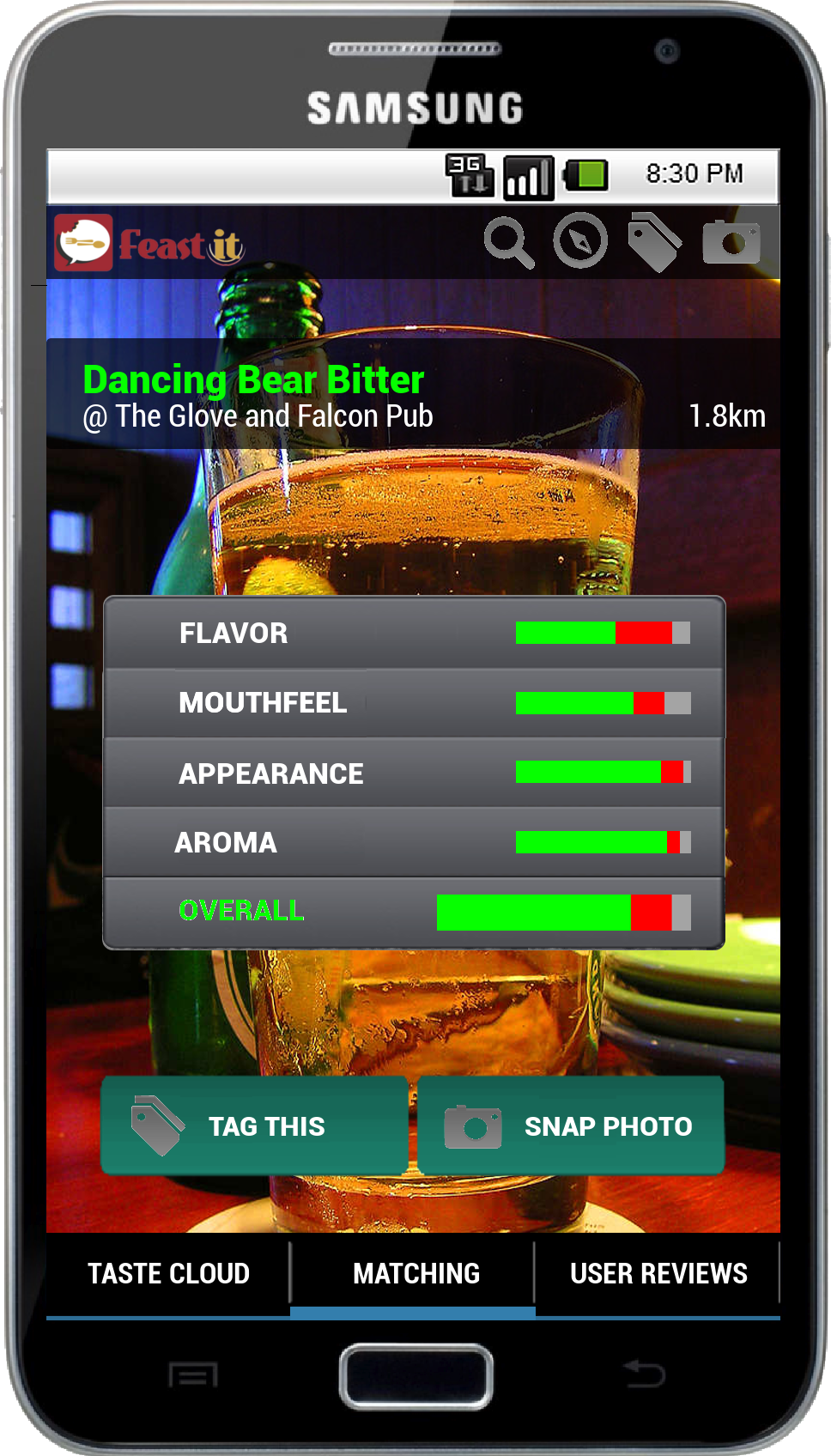
Task: Go back with the device back key
Action: [644, 1374]
